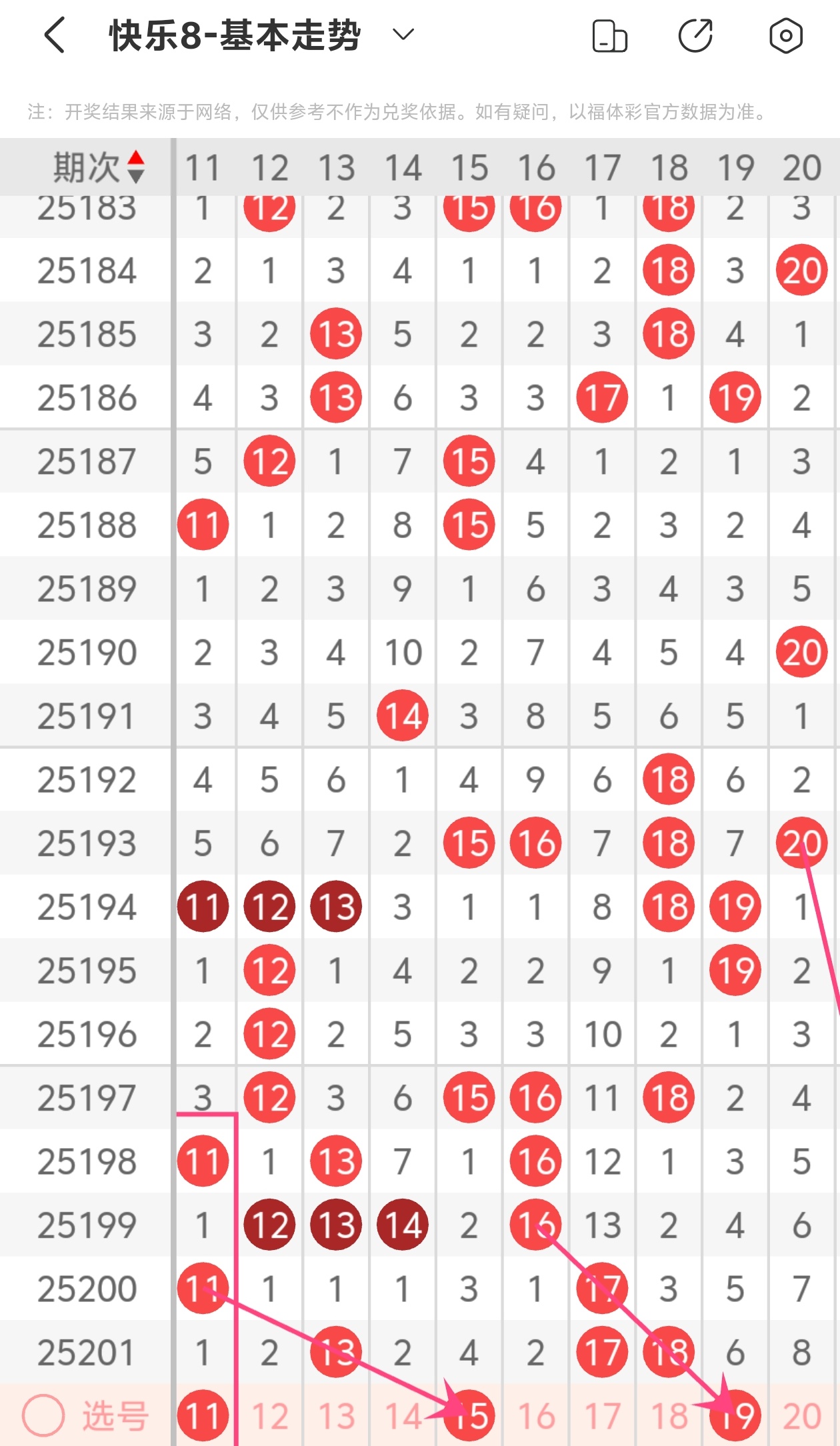
Task: Go back using the top-left arrow
Action: tap(55, 35)
